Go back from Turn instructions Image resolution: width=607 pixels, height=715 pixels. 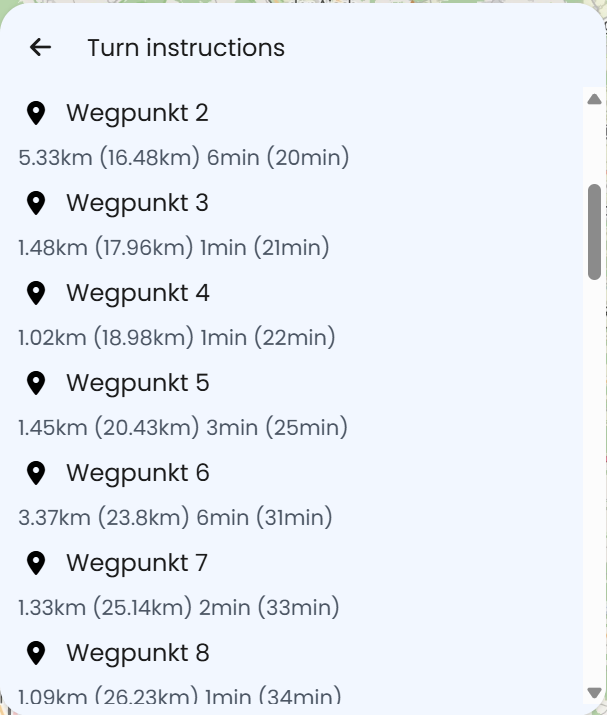tap(40, 47)
